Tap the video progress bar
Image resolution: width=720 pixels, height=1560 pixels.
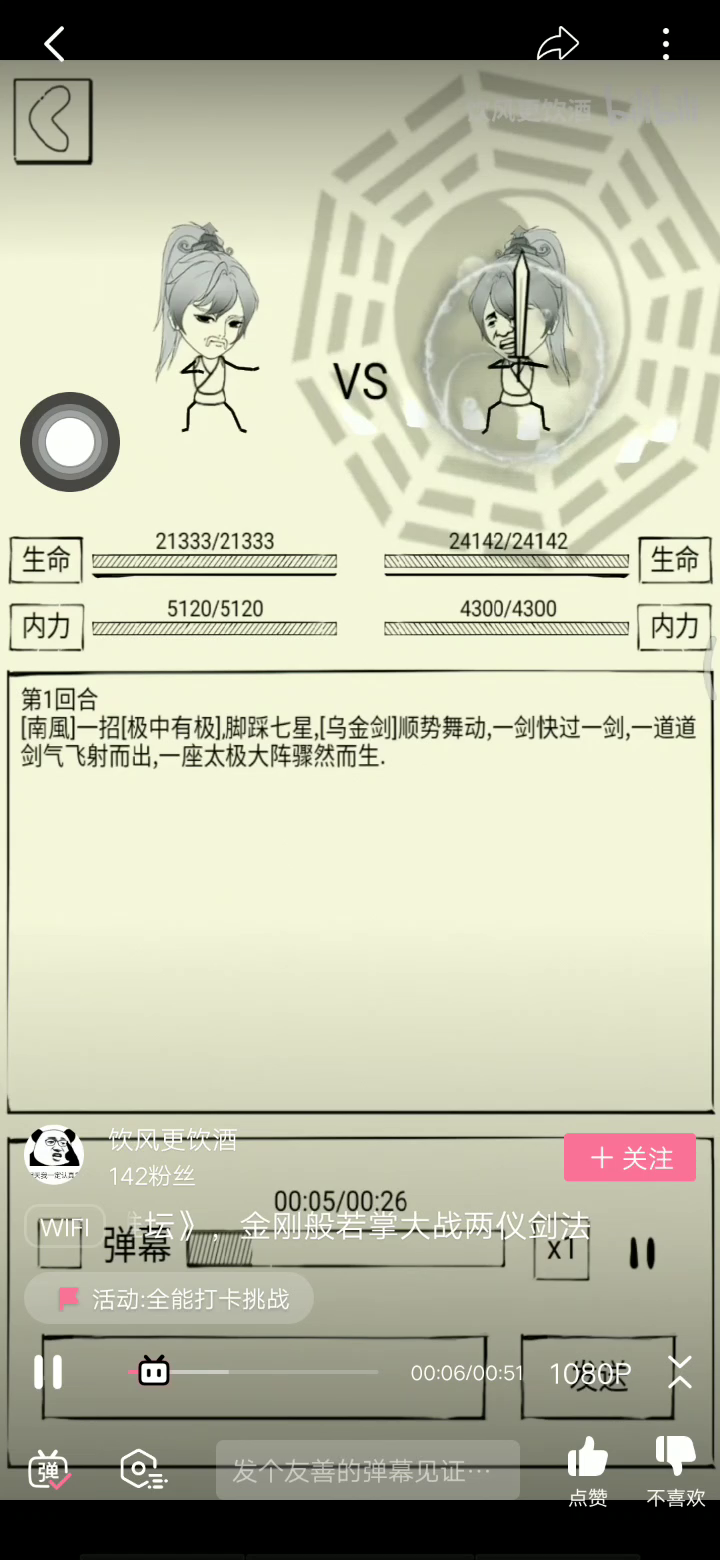(x=253, y=1372)
